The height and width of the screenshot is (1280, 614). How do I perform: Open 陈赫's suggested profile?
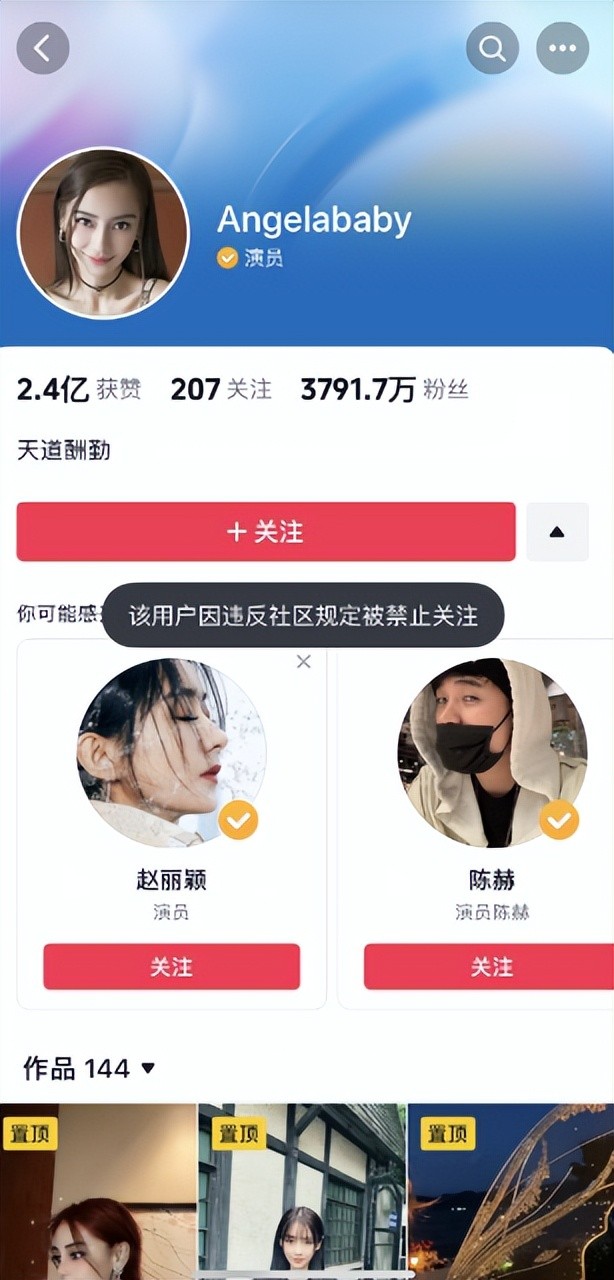(491, 753)
